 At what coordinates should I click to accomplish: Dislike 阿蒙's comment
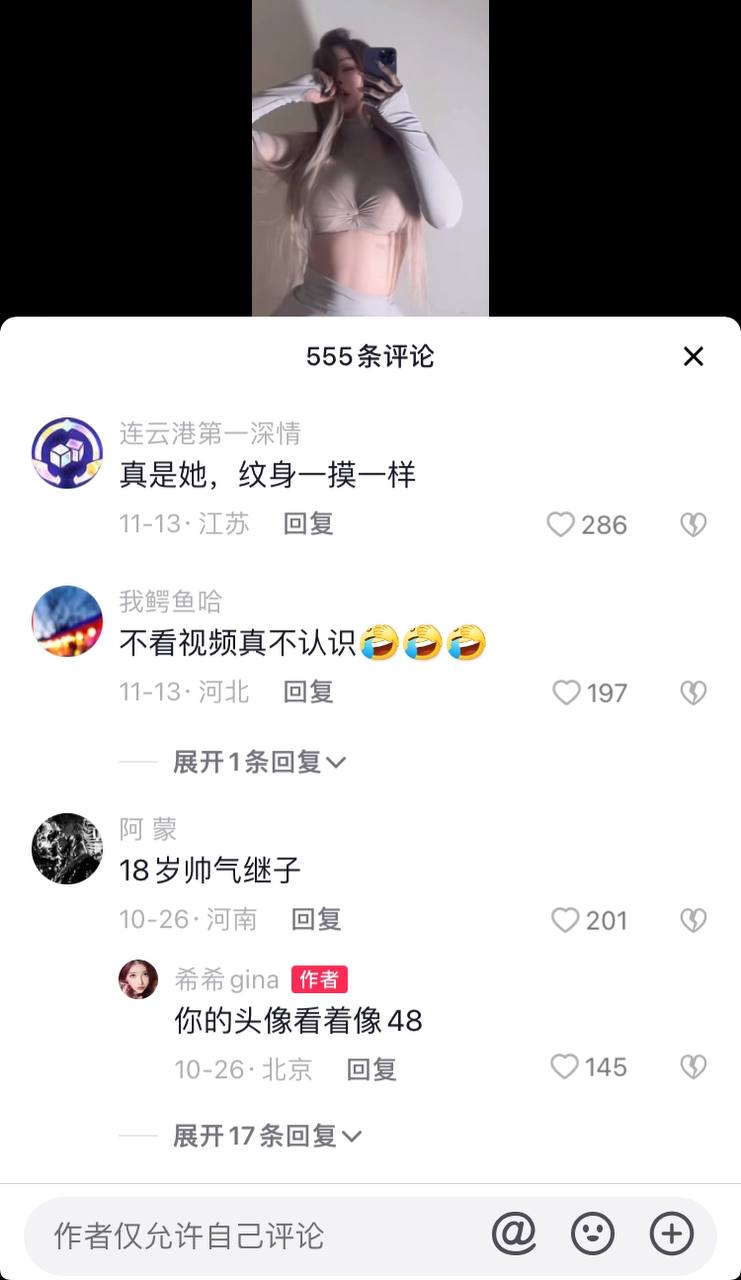(693, 920)
